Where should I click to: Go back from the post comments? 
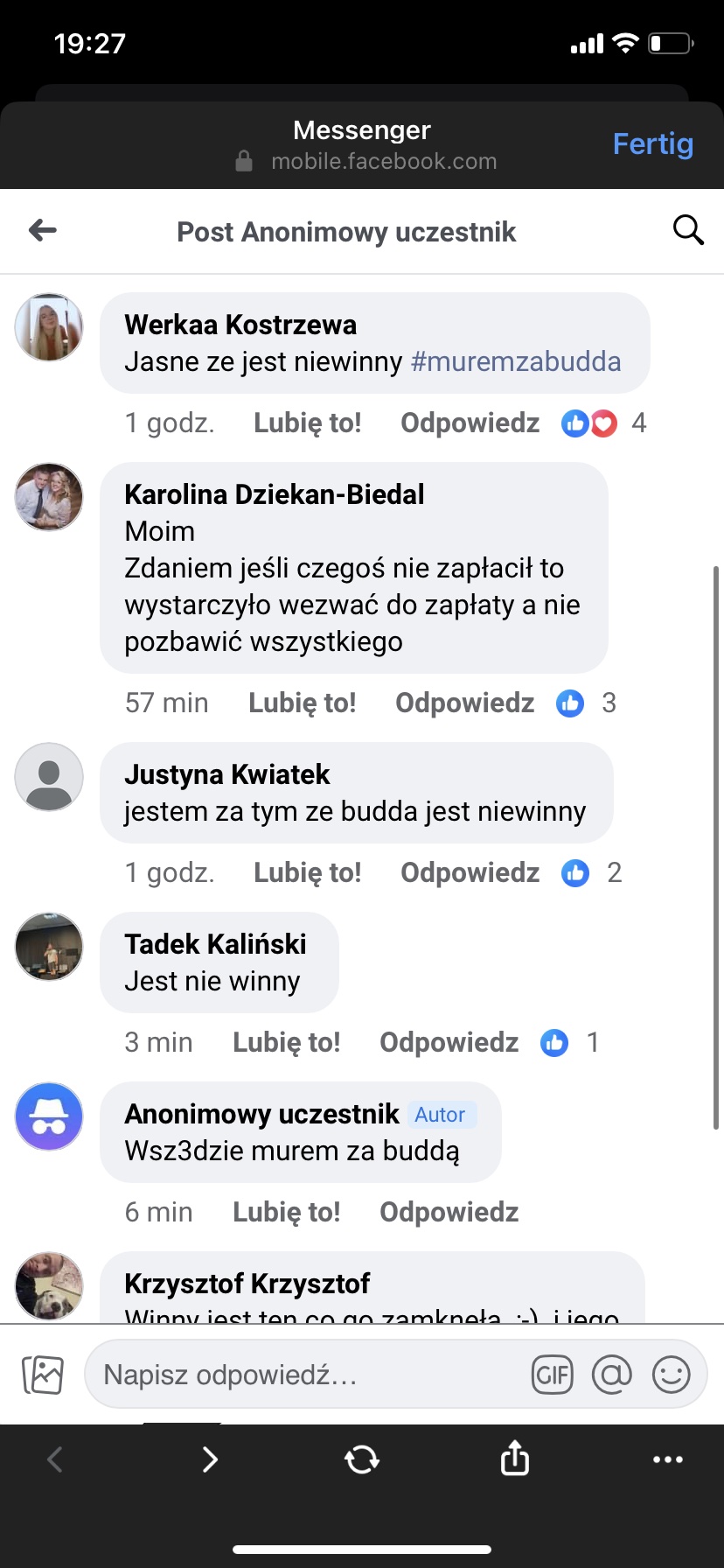[43, 231]
